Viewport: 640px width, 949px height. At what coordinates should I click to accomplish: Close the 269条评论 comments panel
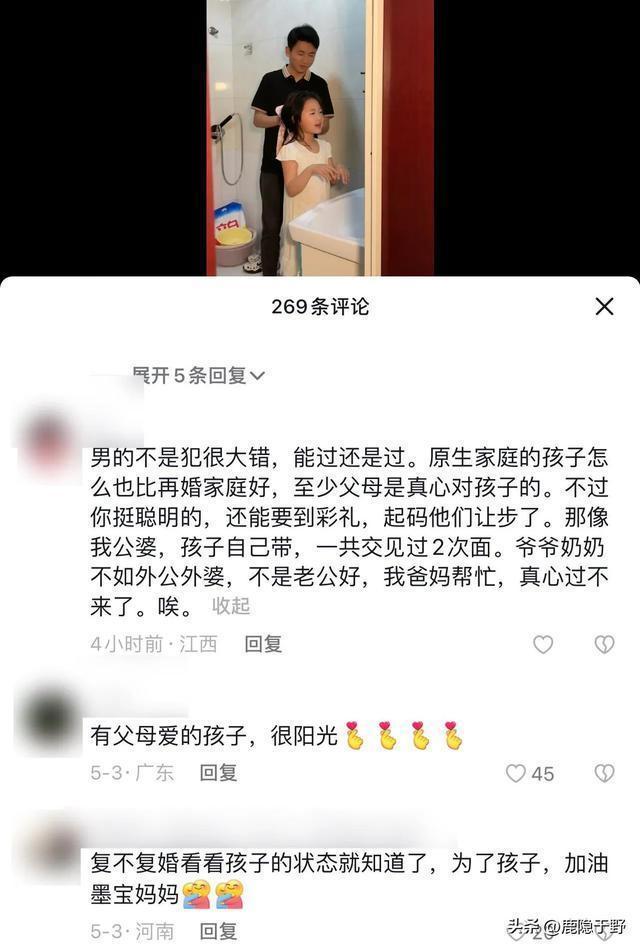[x=604, y=307]
